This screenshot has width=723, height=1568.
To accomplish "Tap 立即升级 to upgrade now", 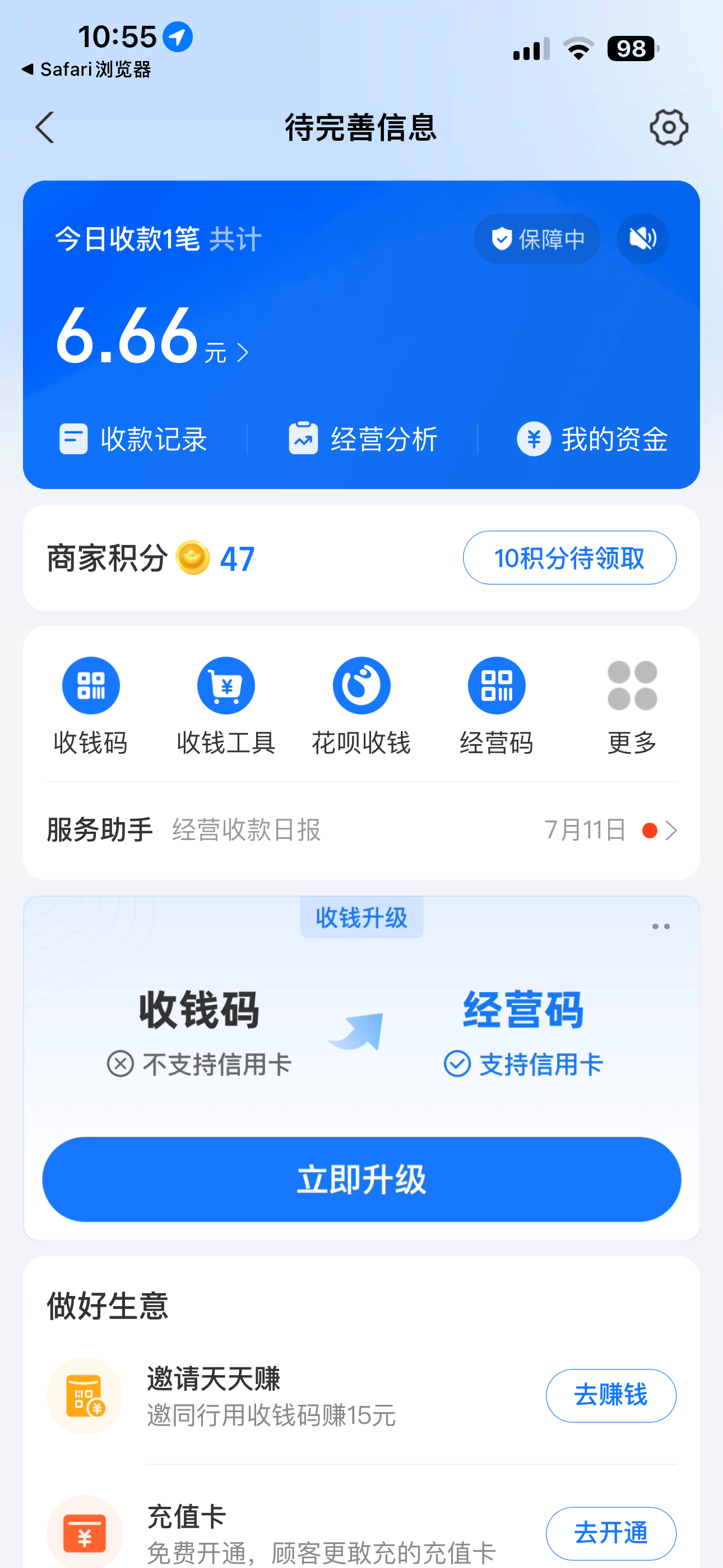I will [361, 1179].
